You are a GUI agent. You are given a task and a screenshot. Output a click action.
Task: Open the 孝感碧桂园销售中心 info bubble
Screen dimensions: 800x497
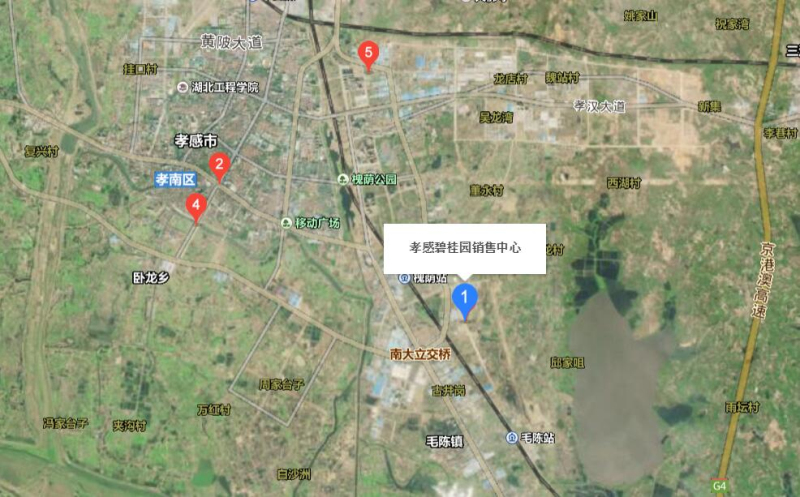(465, 248)
